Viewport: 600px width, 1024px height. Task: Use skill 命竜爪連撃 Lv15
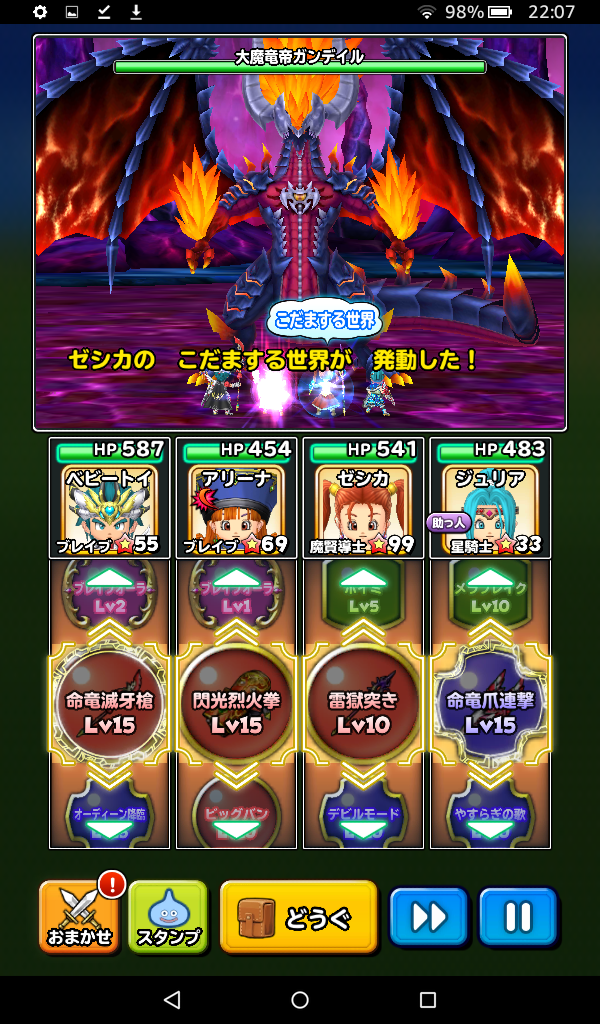(x=490, y=703)
